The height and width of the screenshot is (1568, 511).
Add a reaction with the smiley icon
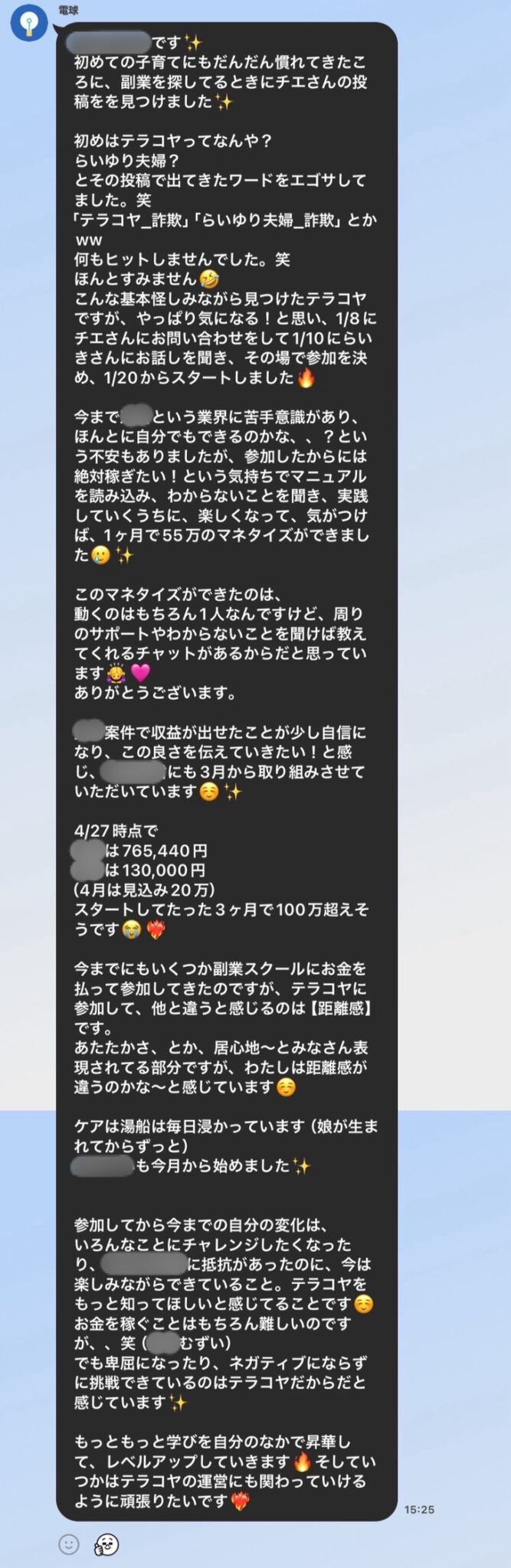pos(69,1544)
